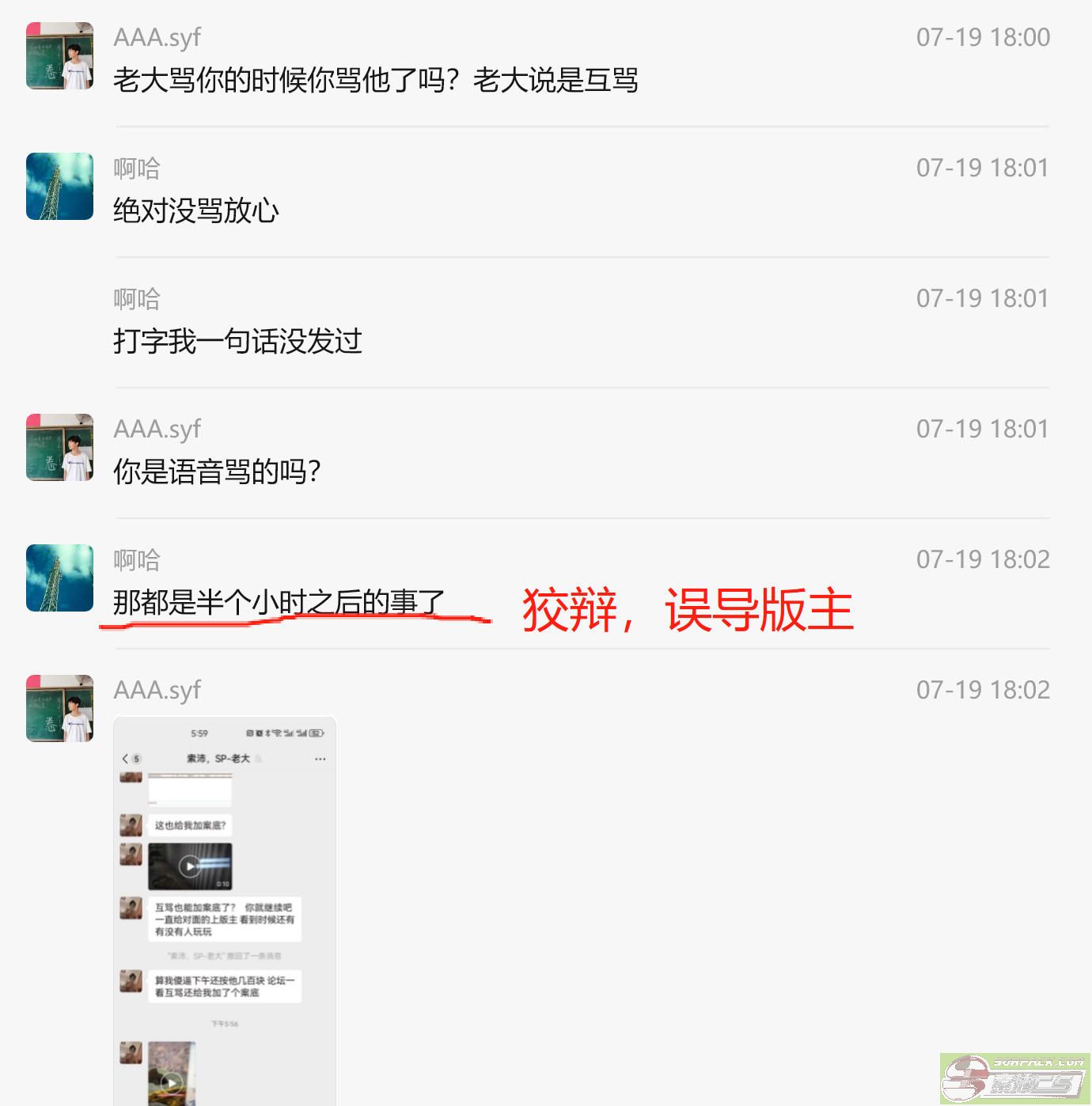Open the screenshot image sent by AAA.syf
This screenshot has height=1106, width=1092.
point(225,910)
